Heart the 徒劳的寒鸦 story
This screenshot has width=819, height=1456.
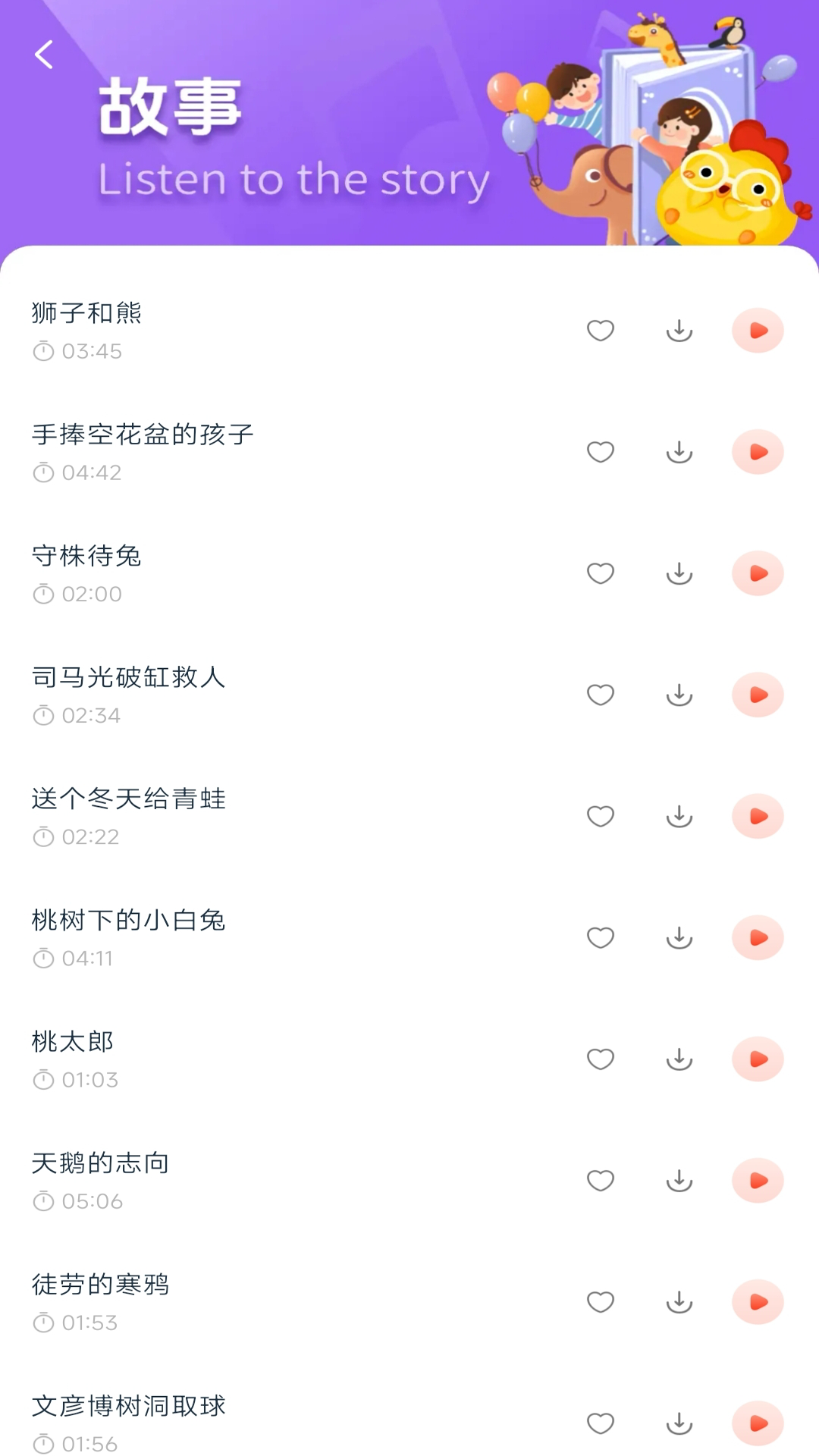[x=601, y=1302]
